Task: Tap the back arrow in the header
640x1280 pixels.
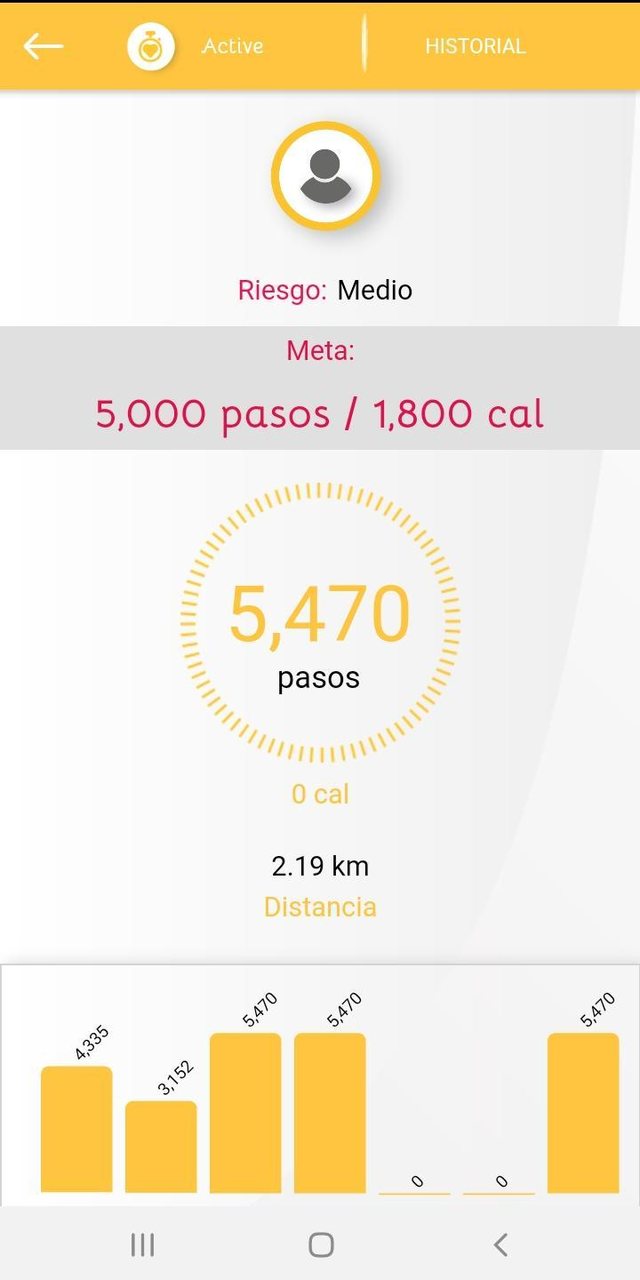Action: tap(43, 46)
